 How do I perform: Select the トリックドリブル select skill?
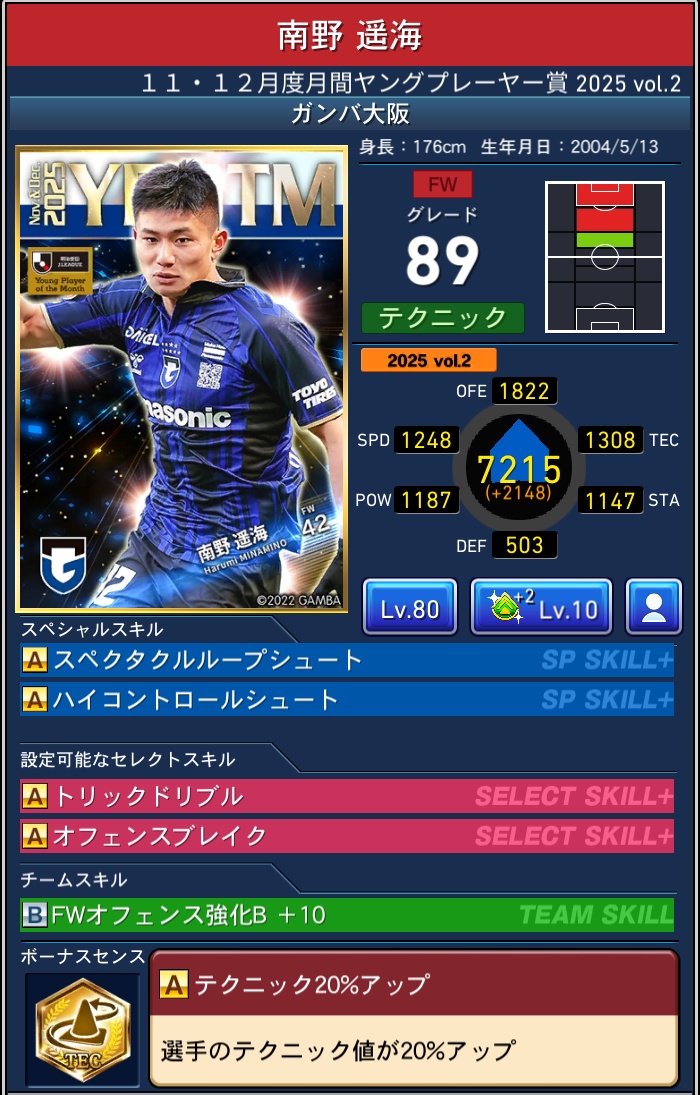[346, 796]
